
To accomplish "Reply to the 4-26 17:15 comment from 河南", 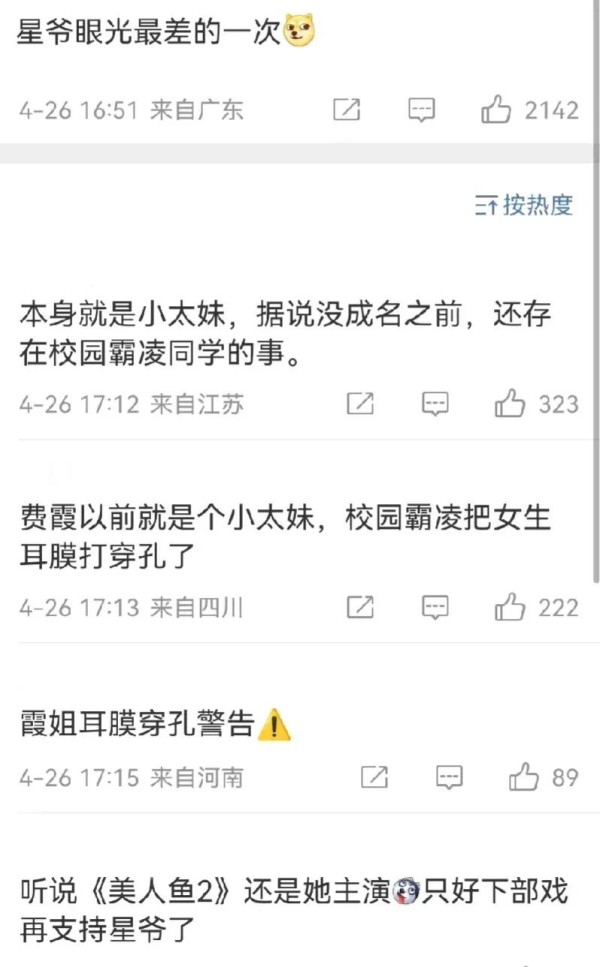I will [x=450, y=778].
